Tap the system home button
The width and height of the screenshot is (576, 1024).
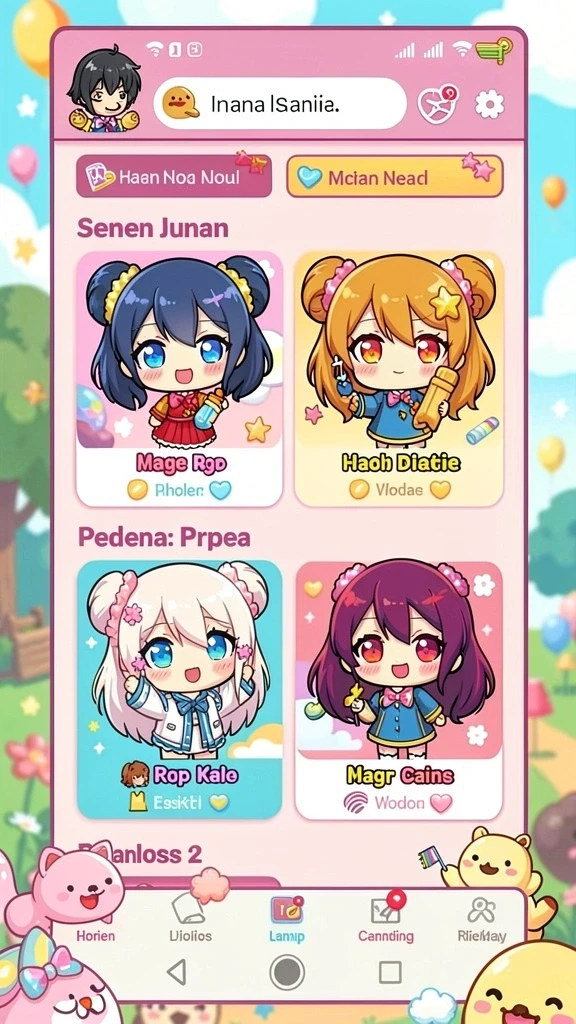point(287,972)
